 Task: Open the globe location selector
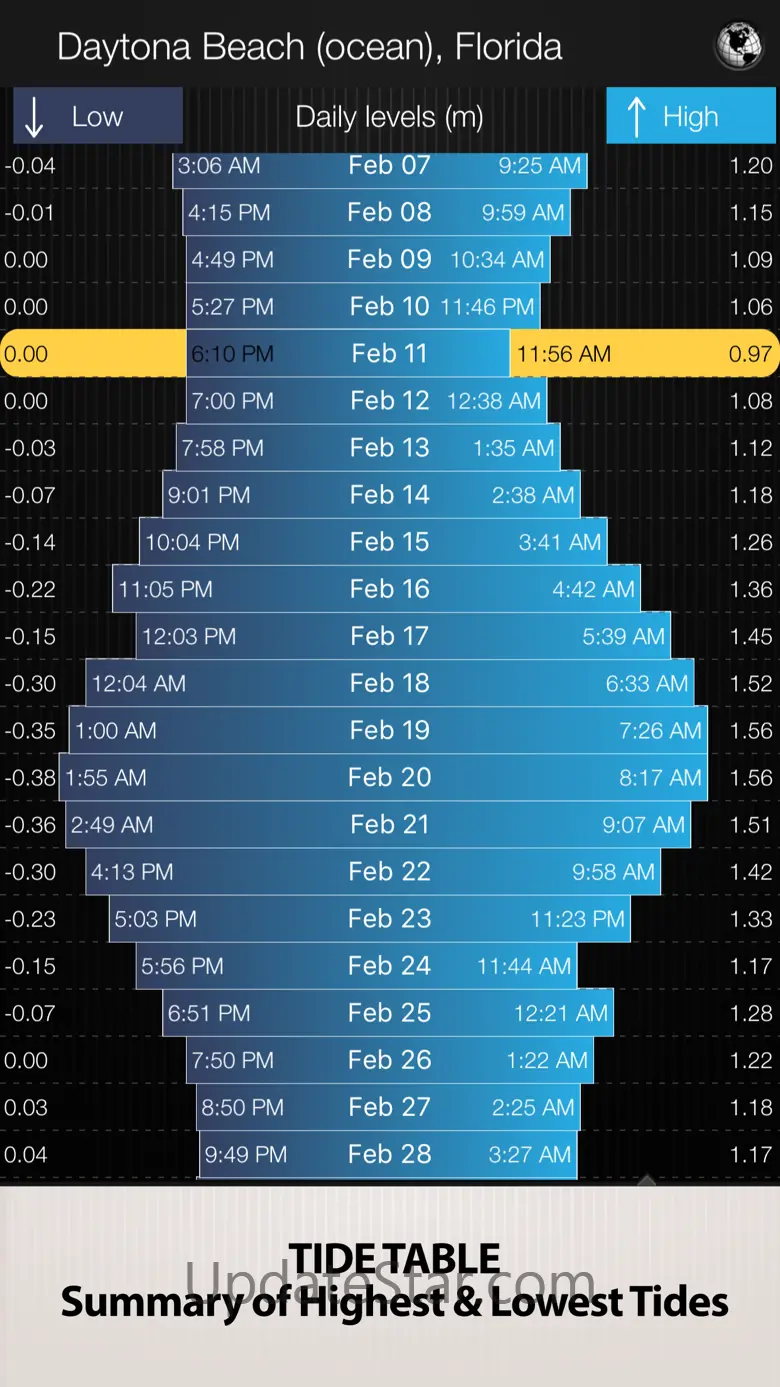739,45
